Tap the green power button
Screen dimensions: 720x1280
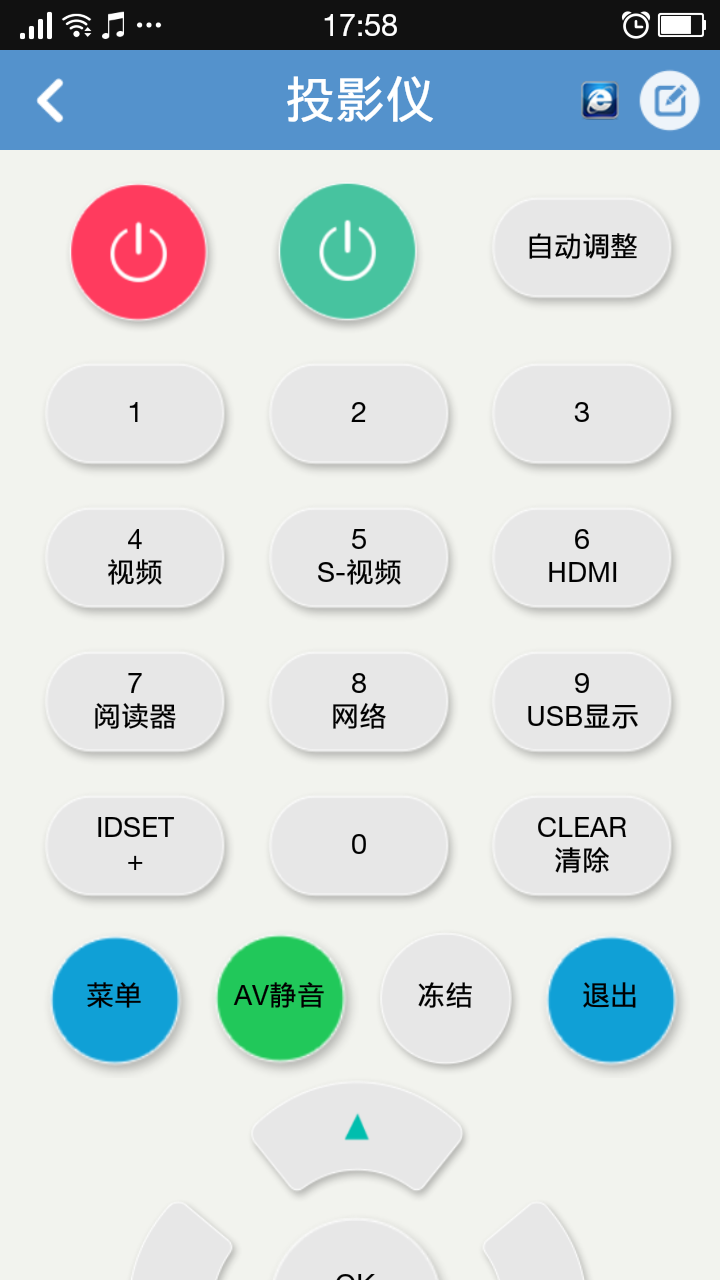347,252
